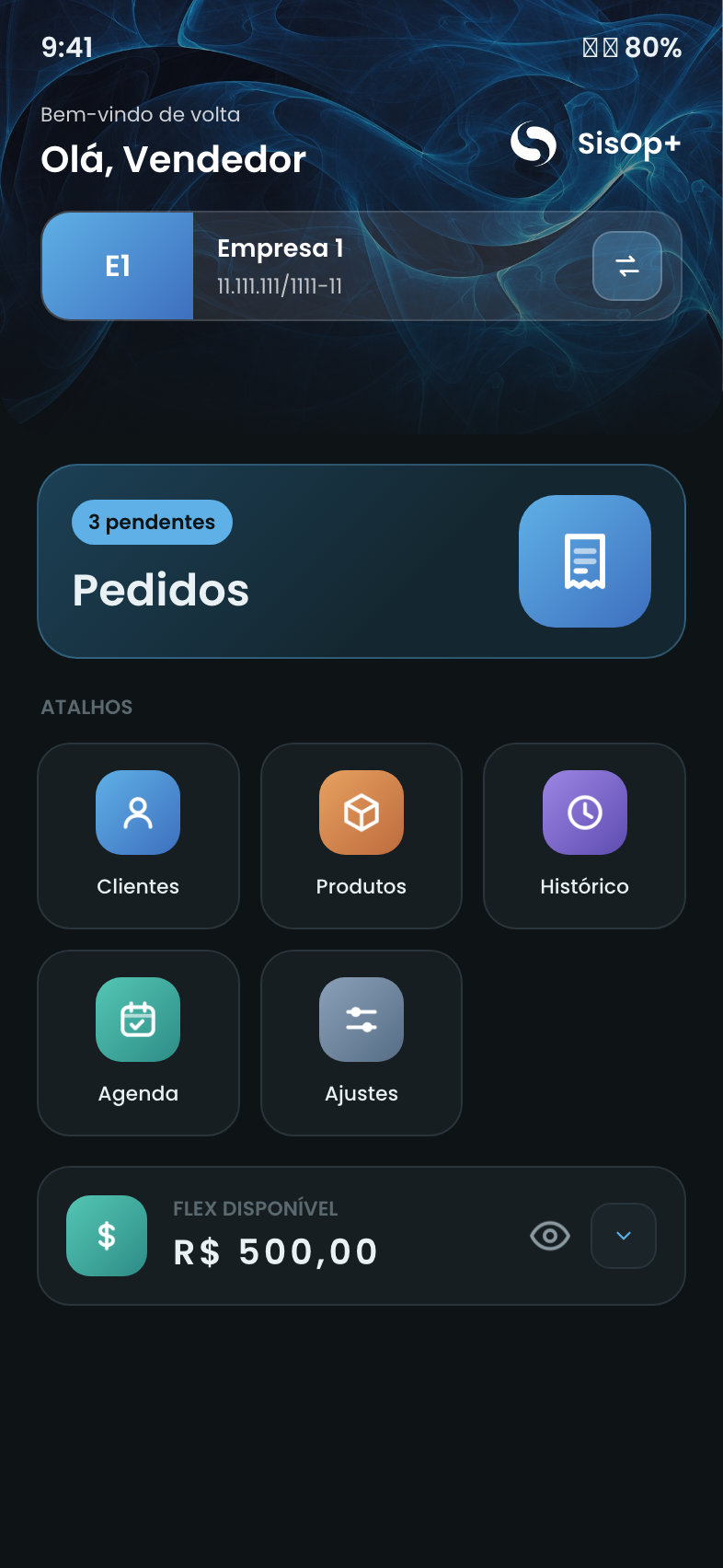
Task: Tap the Empresa 1 company card
Action: tap(361, 266)
